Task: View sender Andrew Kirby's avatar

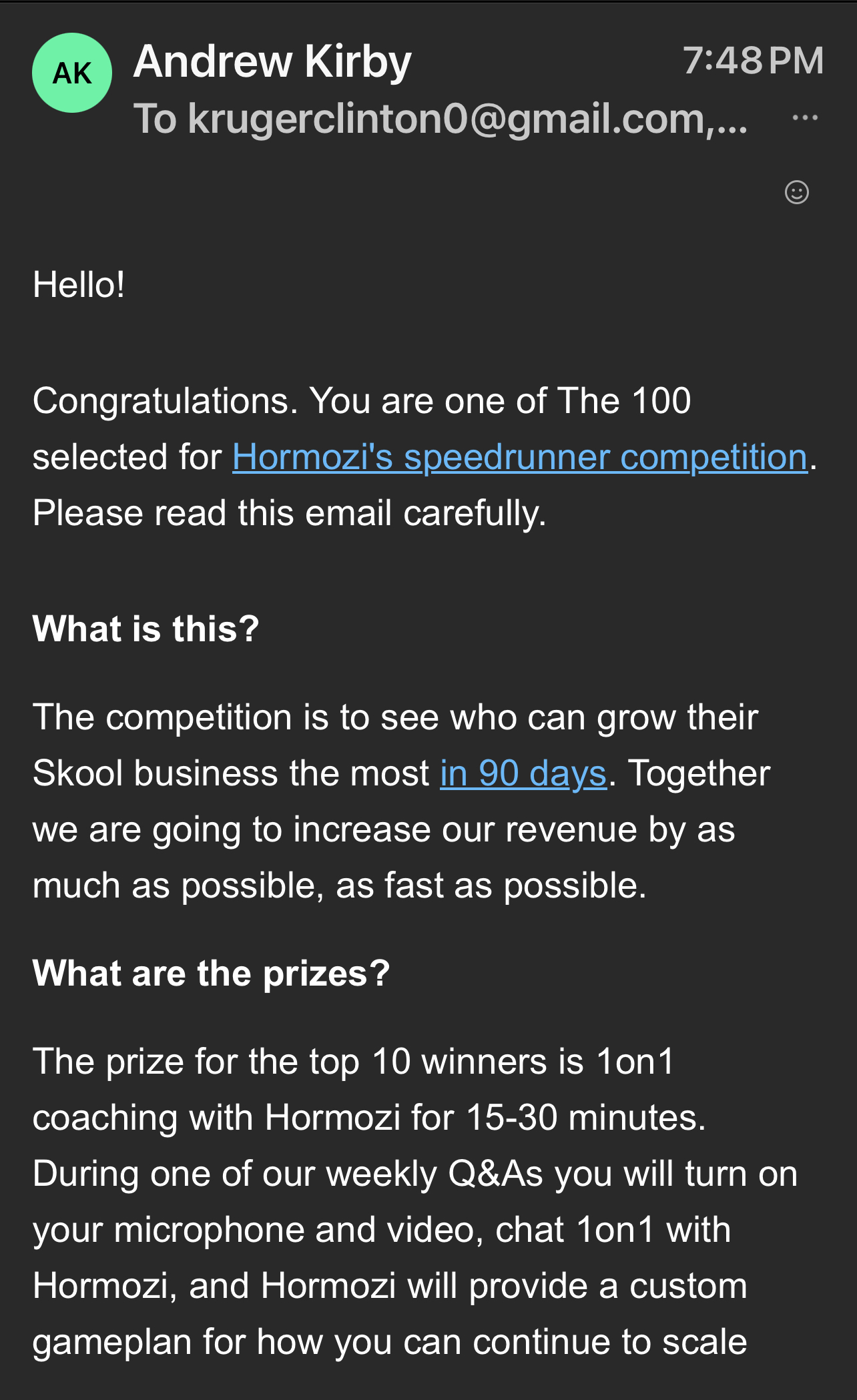Action: 72,73
